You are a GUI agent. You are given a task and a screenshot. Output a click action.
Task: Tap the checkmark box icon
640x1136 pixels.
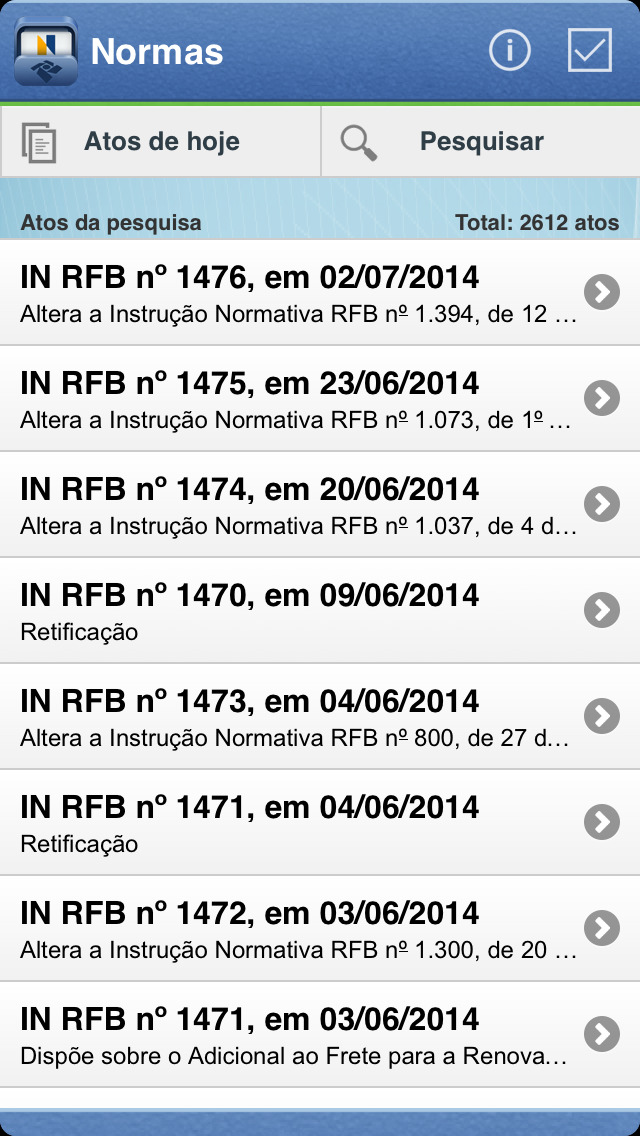(589, 50)
